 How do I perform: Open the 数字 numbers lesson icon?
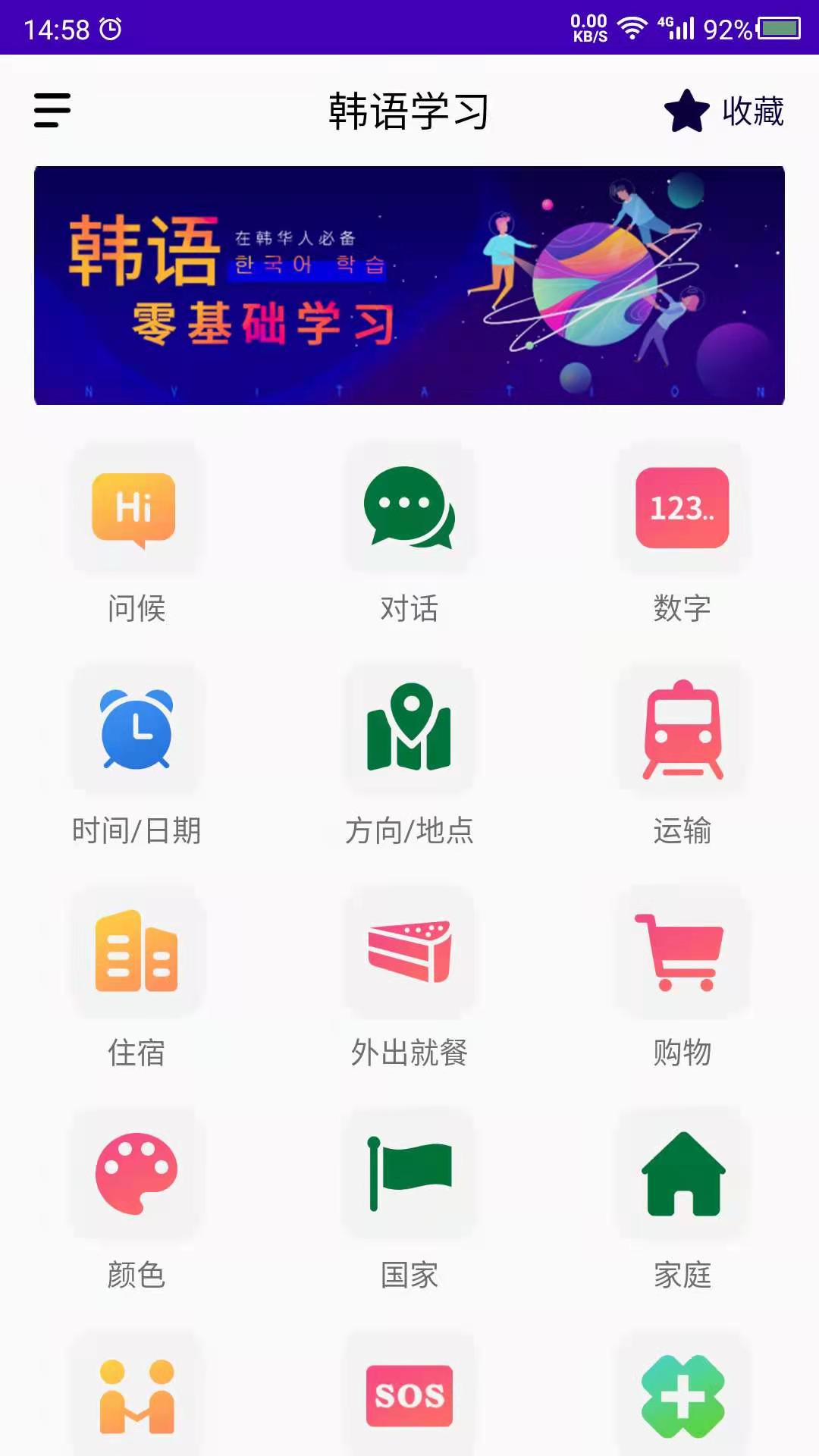point(681,510)
